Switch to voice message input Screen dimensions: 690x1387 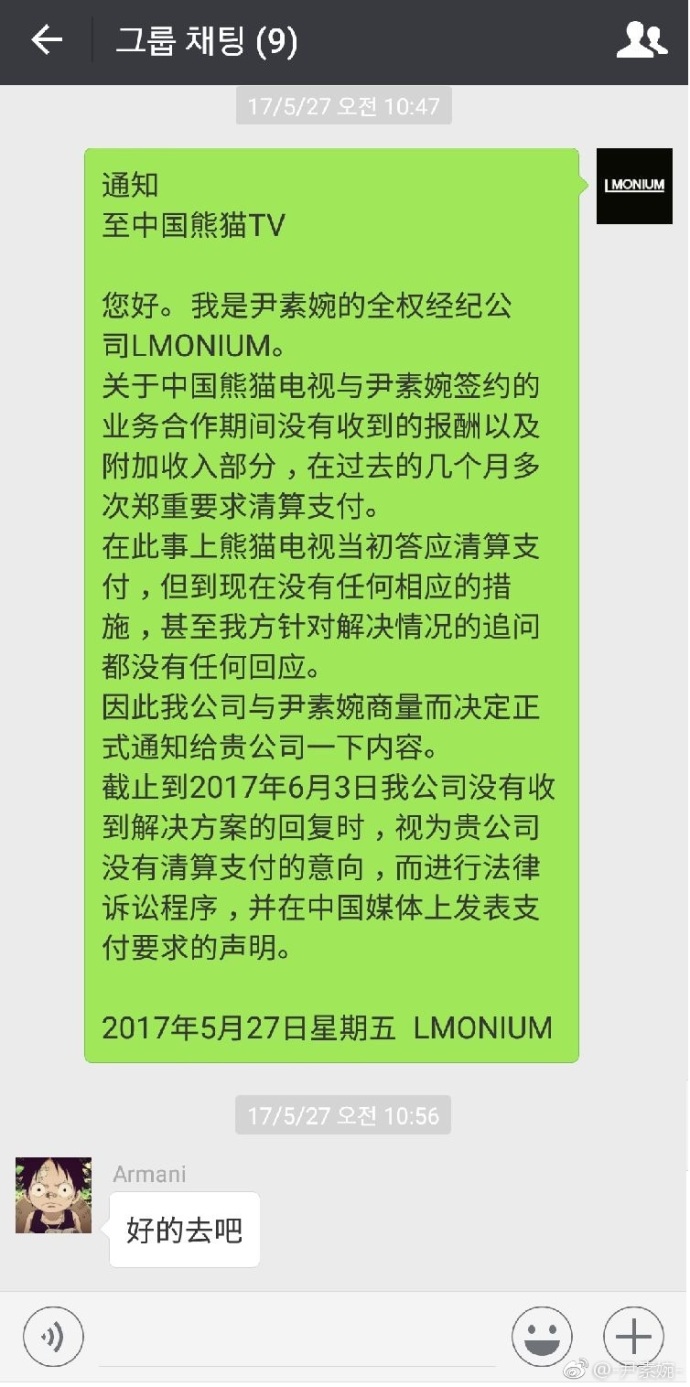coord(53,1336)
